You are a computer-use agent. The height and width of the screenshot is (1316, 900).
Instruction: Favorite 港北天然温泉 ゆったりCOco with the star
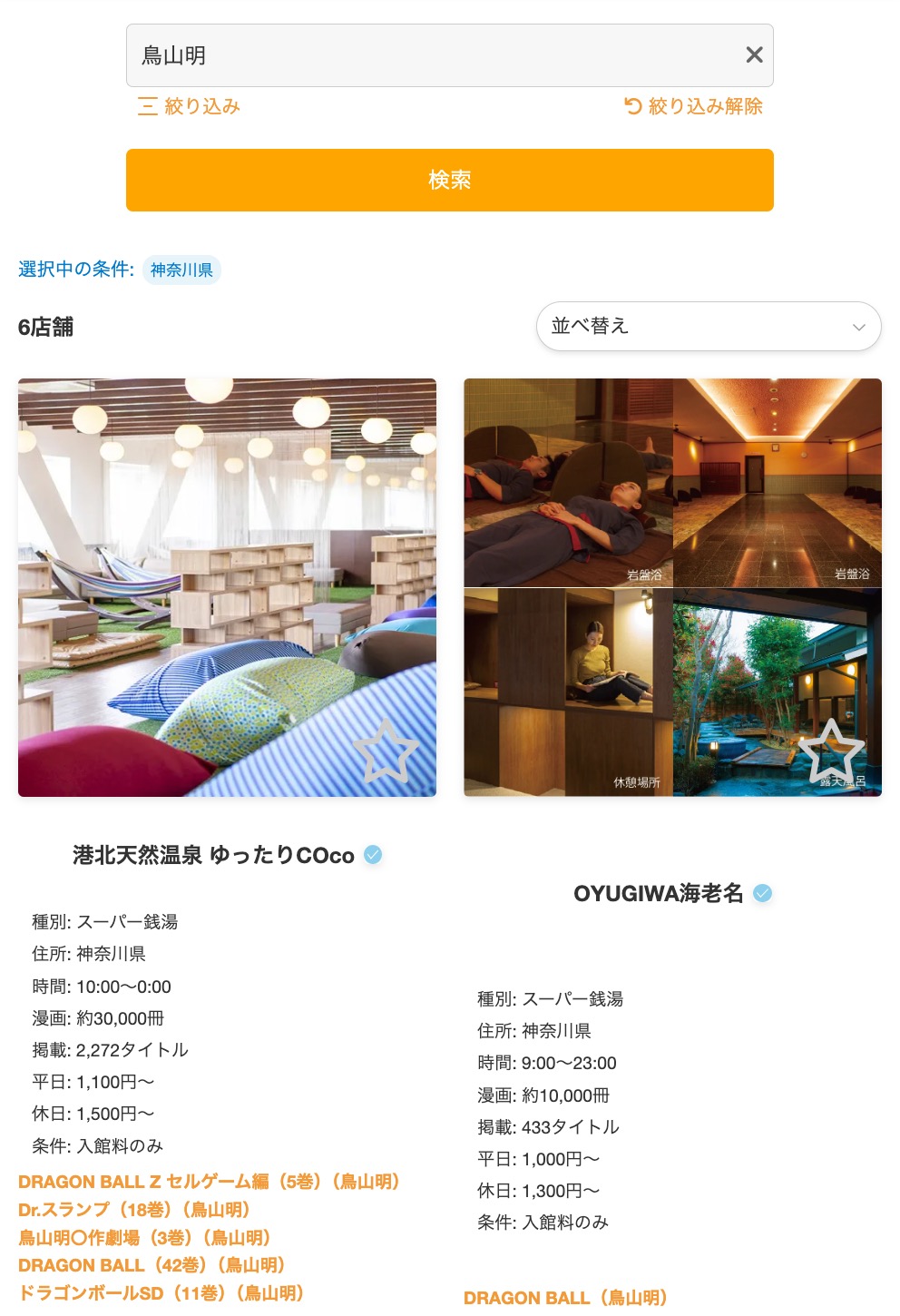tap(386, 751)
